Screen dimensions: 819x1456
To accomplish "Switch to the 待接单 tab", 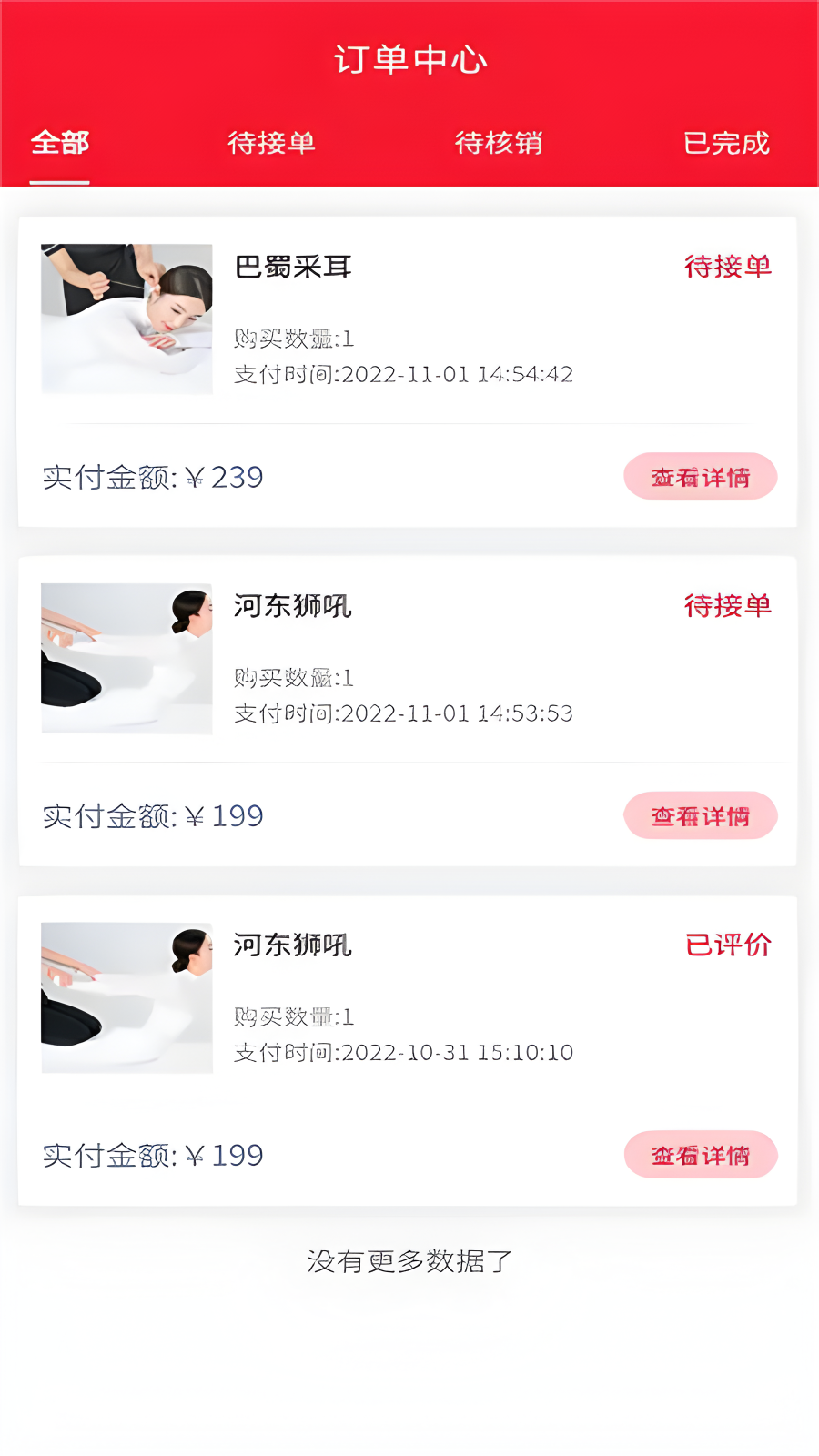I will (271, 143).
